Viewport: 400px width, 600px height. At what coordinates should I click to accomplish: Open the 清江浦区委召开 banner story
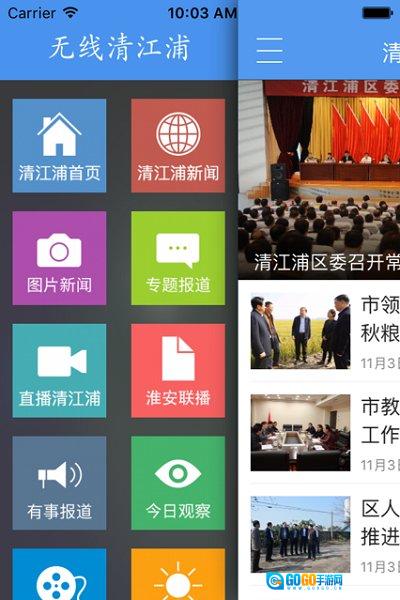click(319, 180)
